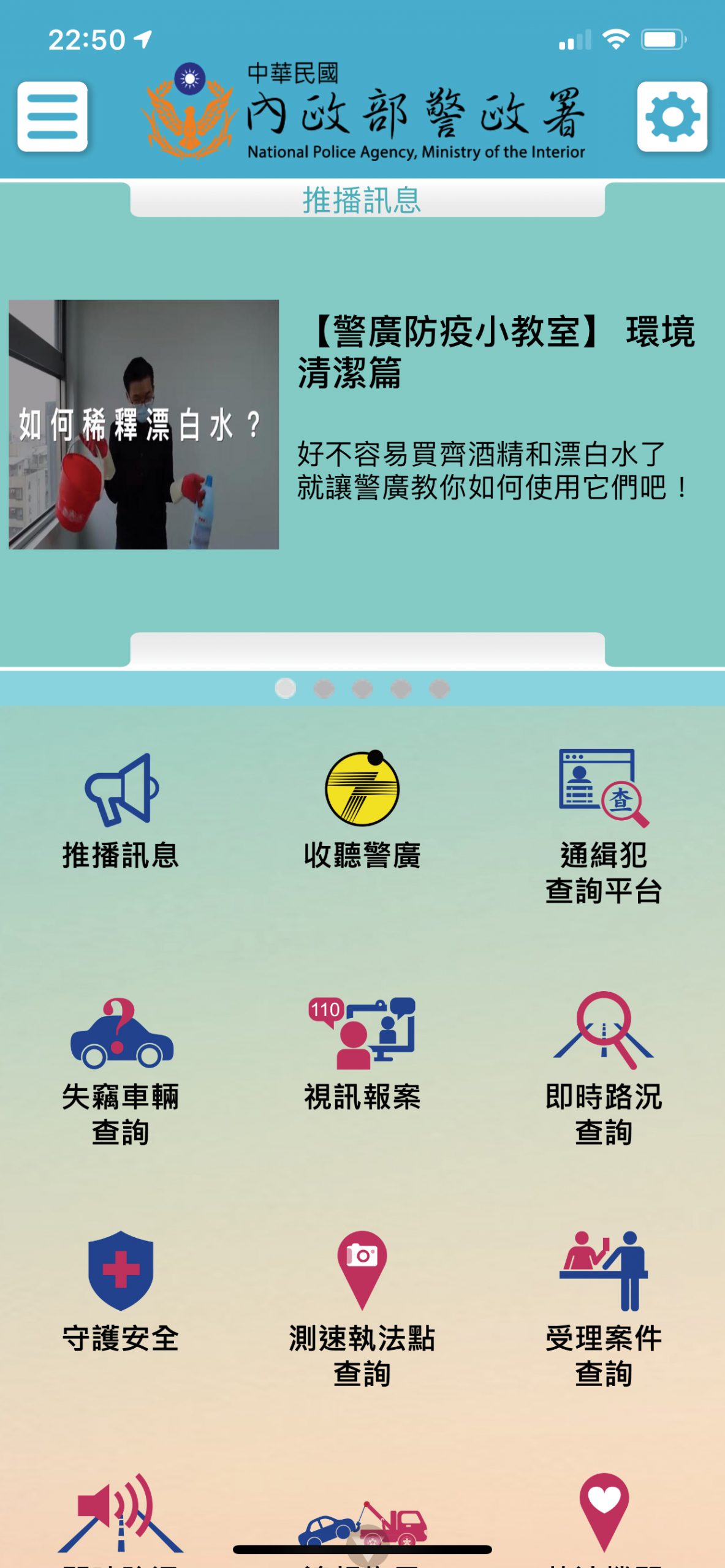This screenshot has width=725, height=1568.
Task: Open 通緝犯查詢平台 wanted persons search
Action: (604, 826)
